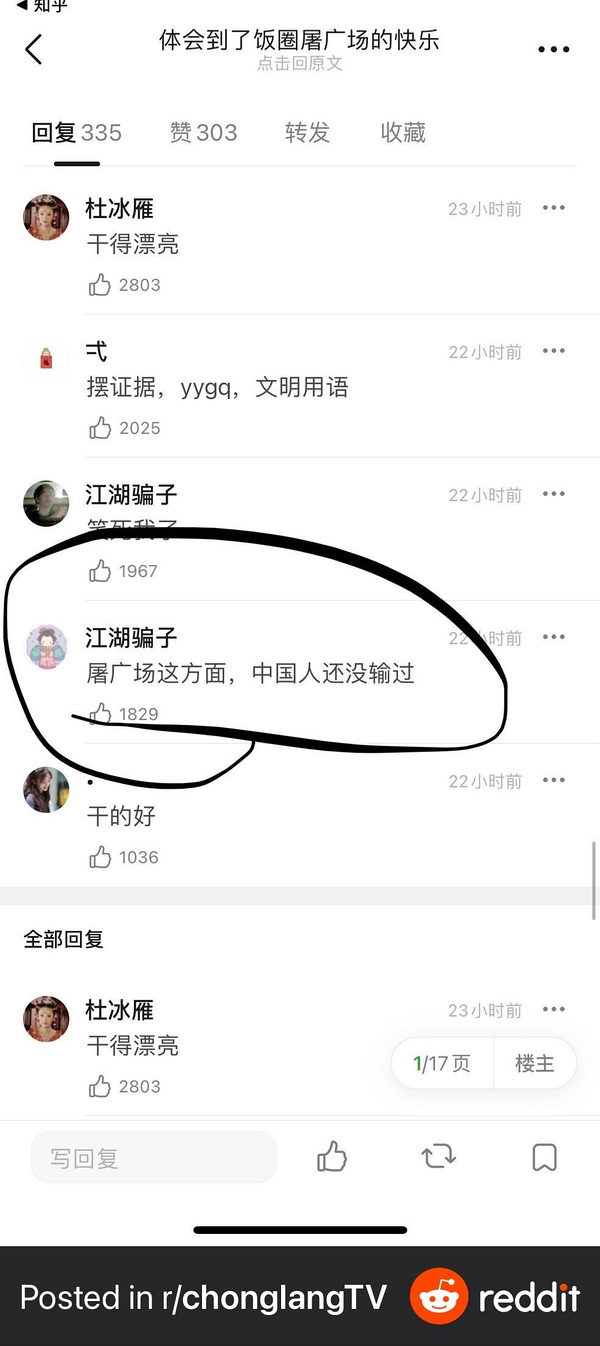Switch to the 回复 335 tab
Image resolution: width=600 pixels, height=1346 pixels.
(76, 133)
